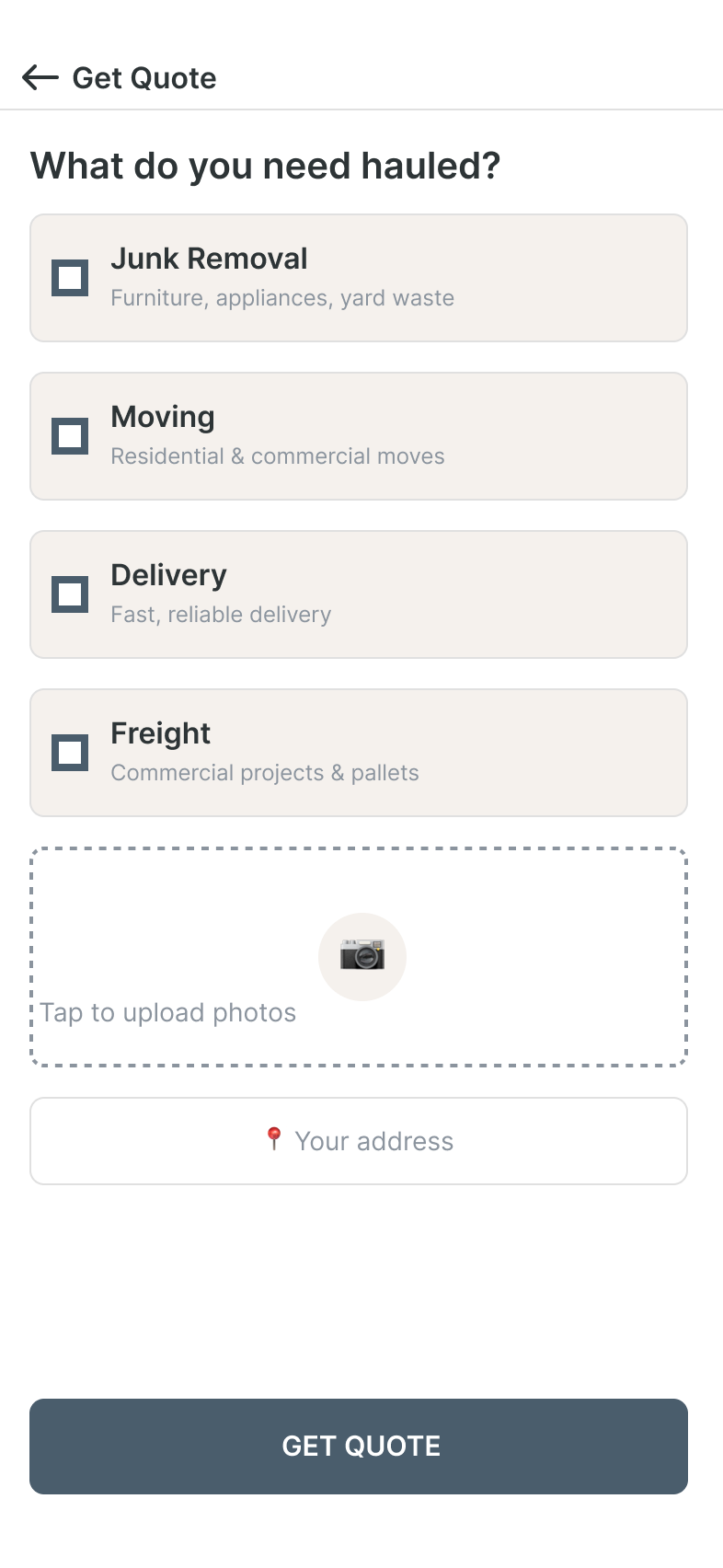The image size is (723, 1568).
Task: Tap the camera icon to add photos
Action: [x=362, y=956]
